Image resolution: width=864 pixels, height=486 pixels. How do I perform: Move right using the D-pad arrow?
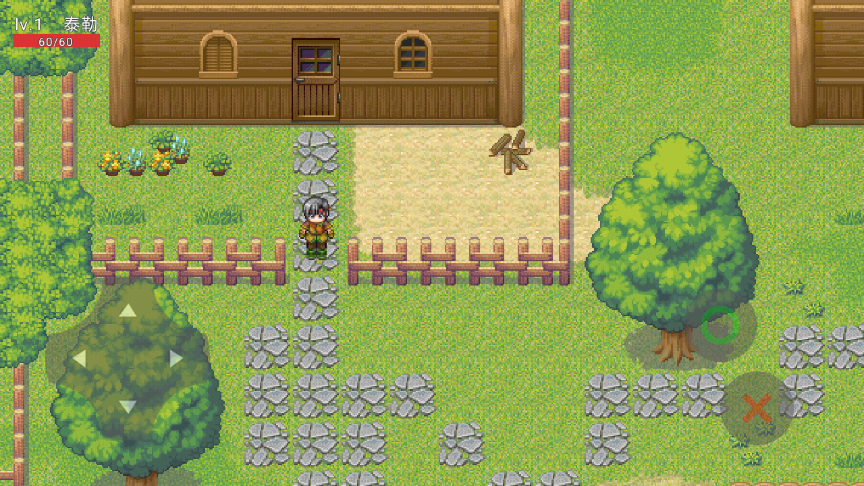(176, 358)
